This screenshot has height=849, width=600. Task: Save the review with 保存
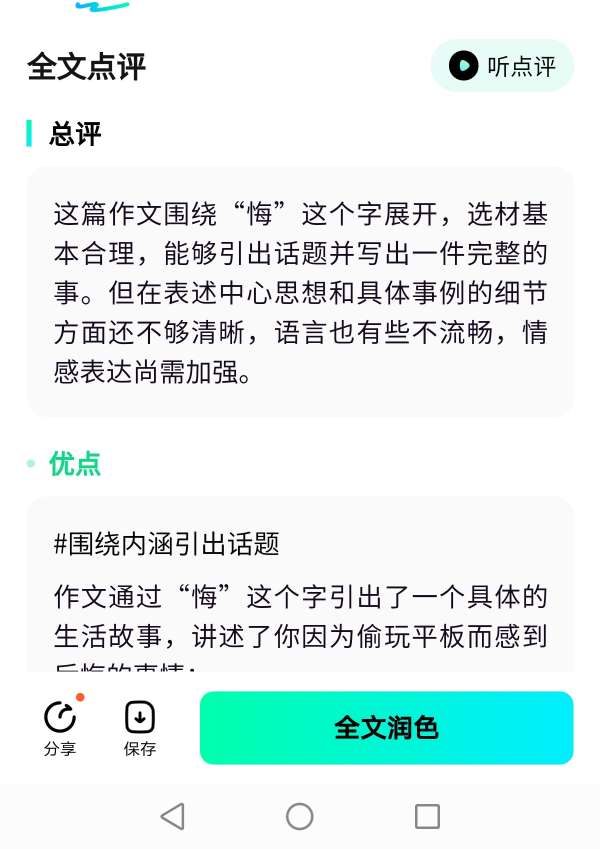(140, 727)
